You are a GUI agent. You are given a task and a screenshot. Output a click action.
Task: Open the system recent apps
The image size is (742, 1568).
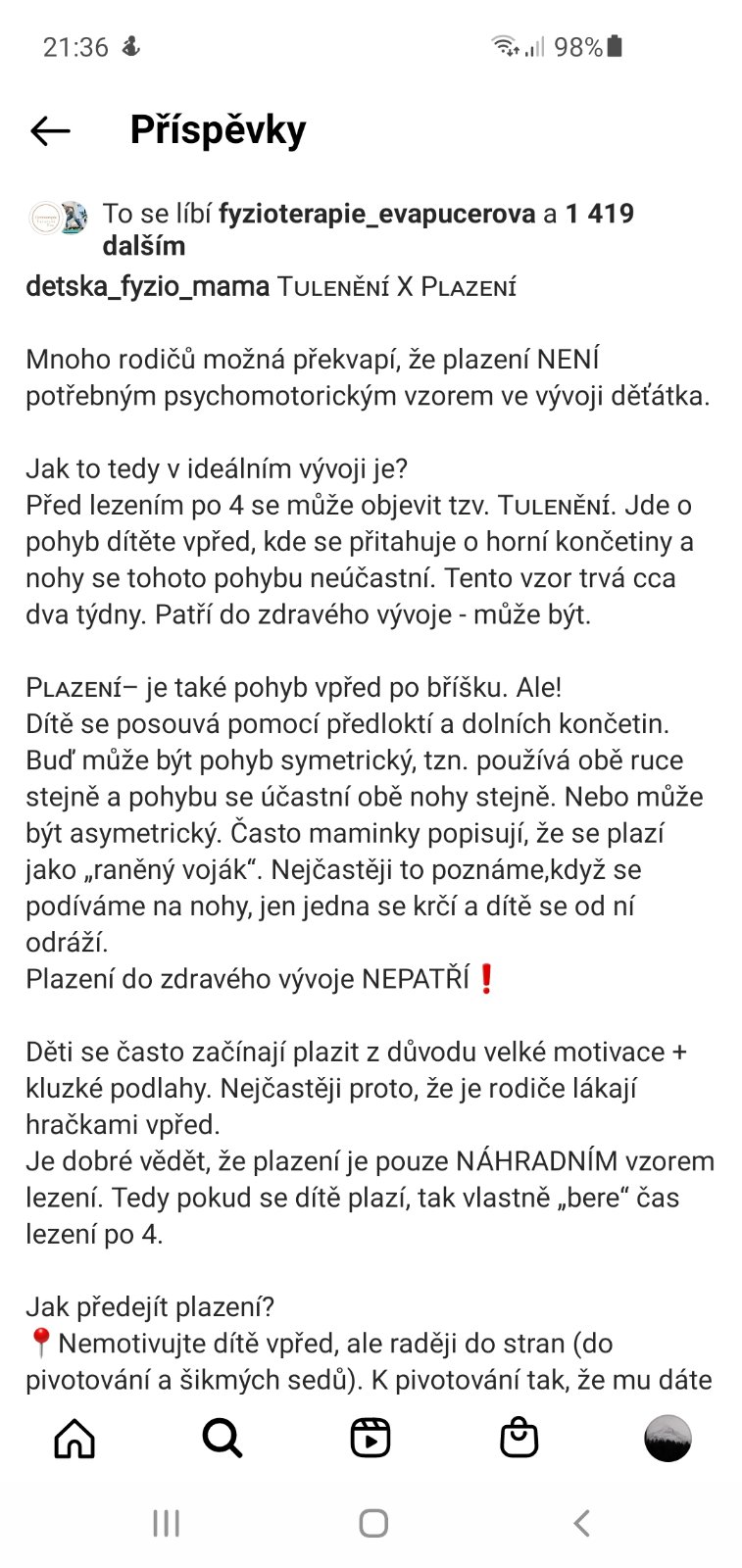166,1523
